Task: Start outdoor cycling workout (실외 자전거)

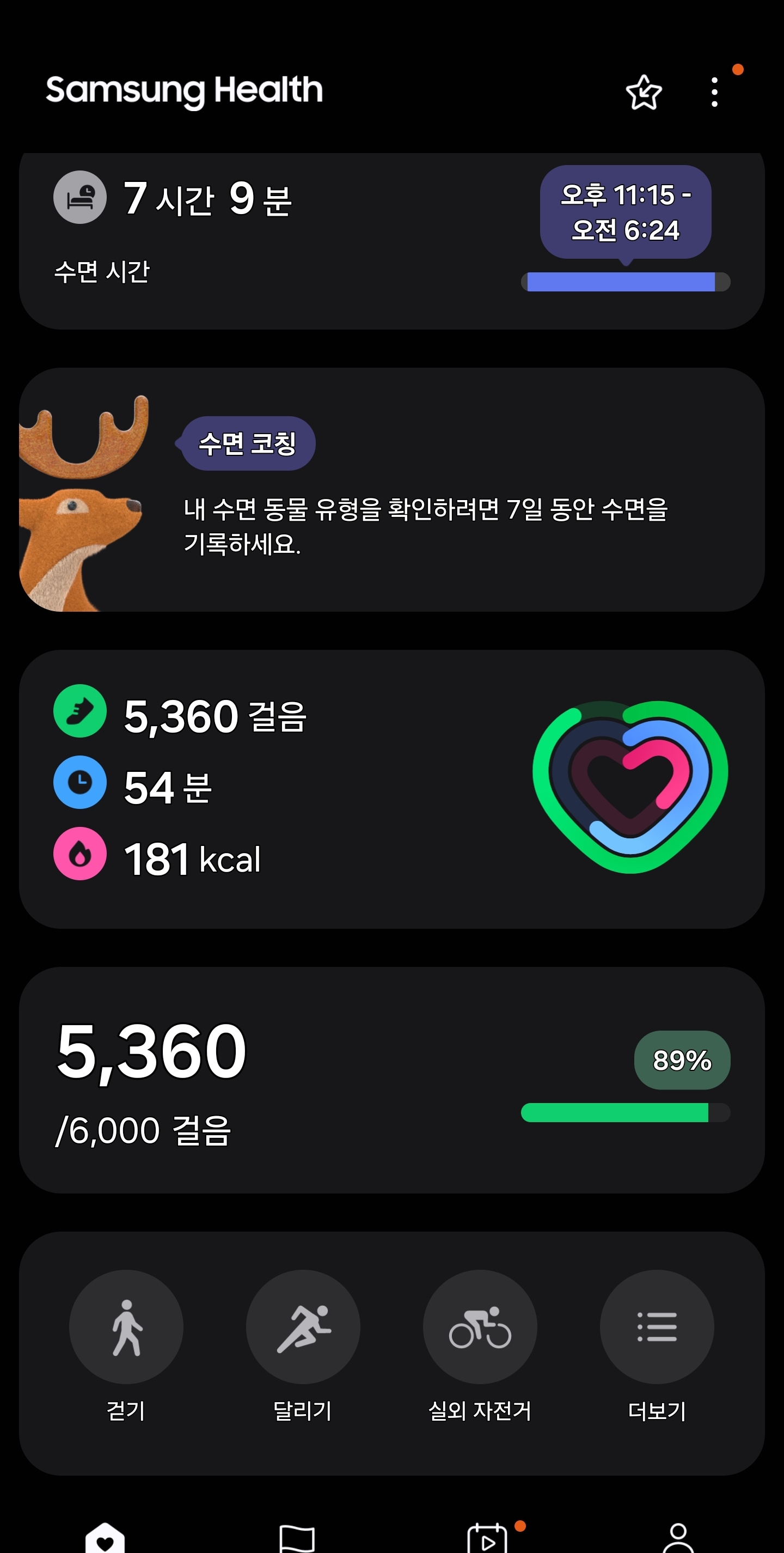Action: tap(480, 1327)
